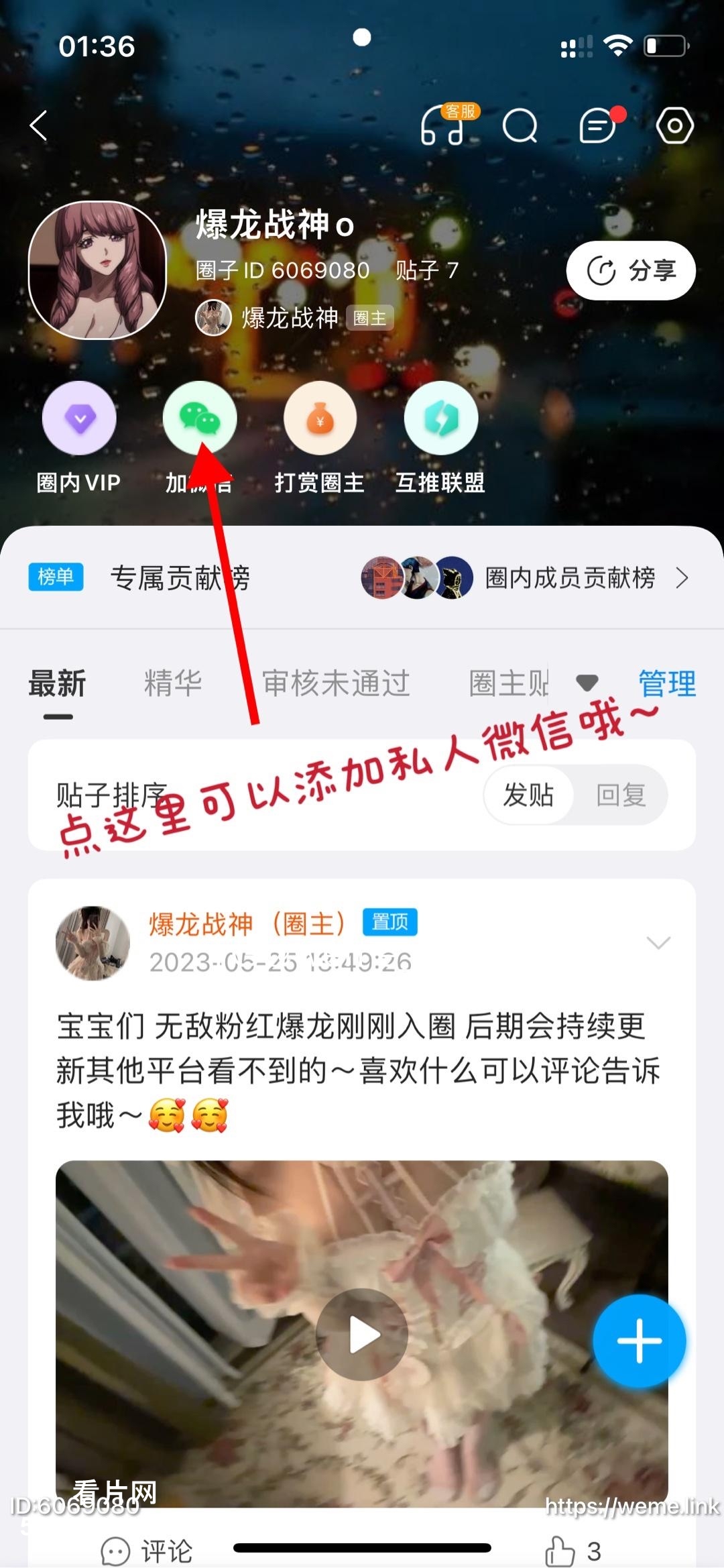Open the settings icon in top bar
724x1568 pixels.
coord(675,126)
